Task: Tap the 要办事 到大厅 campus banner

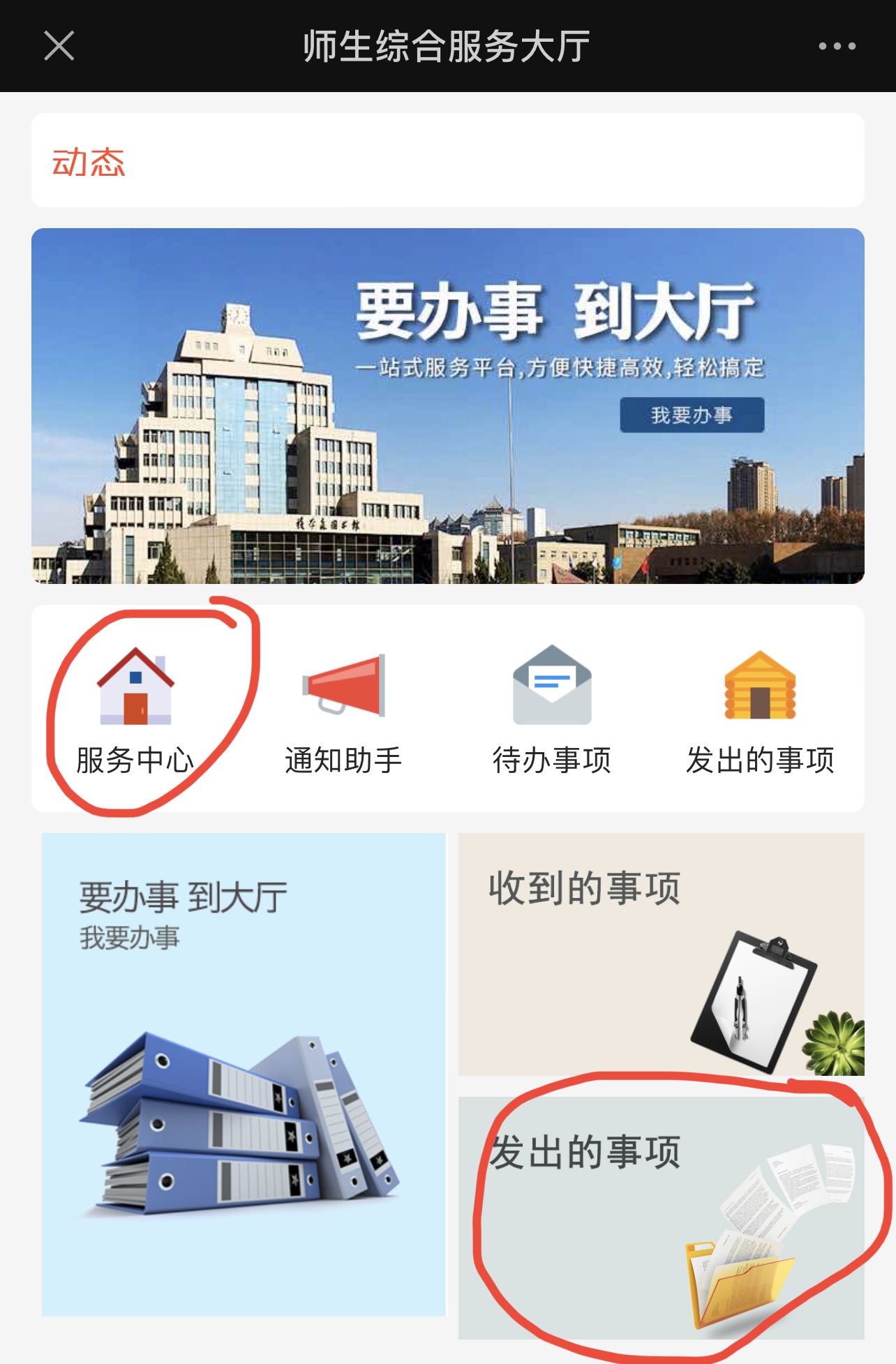Action: tap(447, 405)
